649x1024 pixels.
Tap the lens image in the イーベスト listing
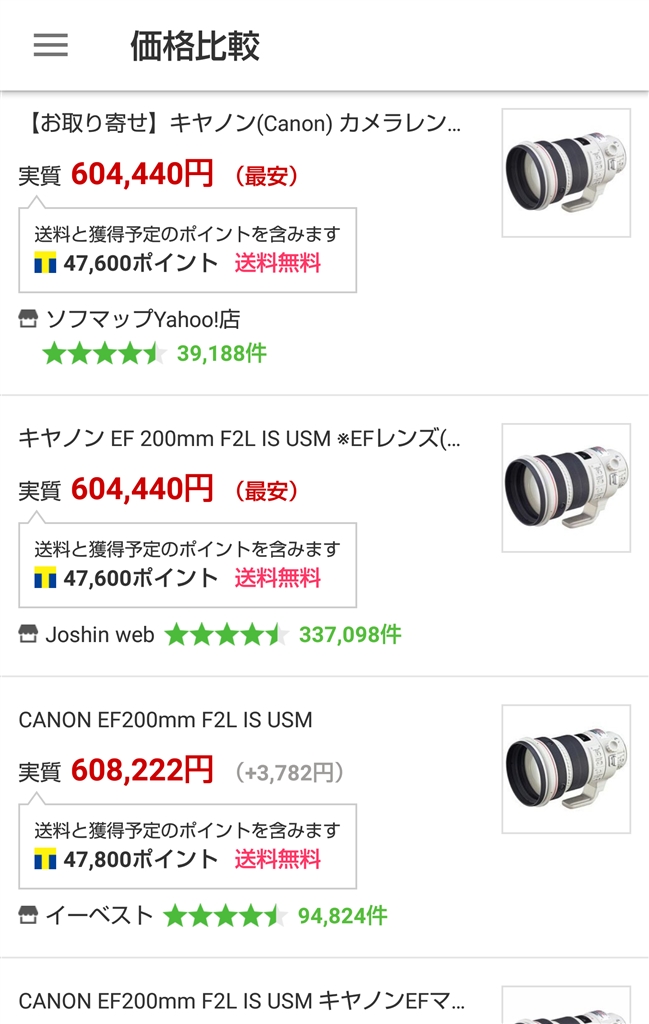click(x=566, y=769)
